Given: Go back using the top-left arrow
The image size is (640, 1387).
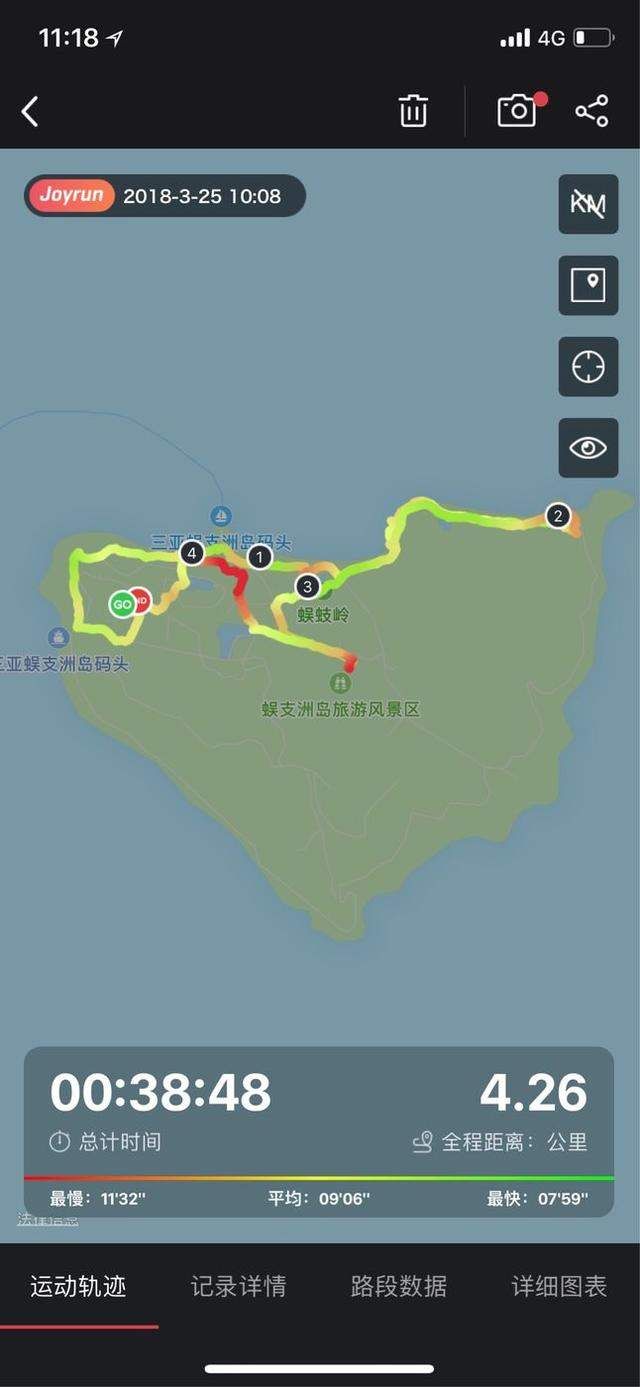Looking at the screenshot, I should [30, 111].
